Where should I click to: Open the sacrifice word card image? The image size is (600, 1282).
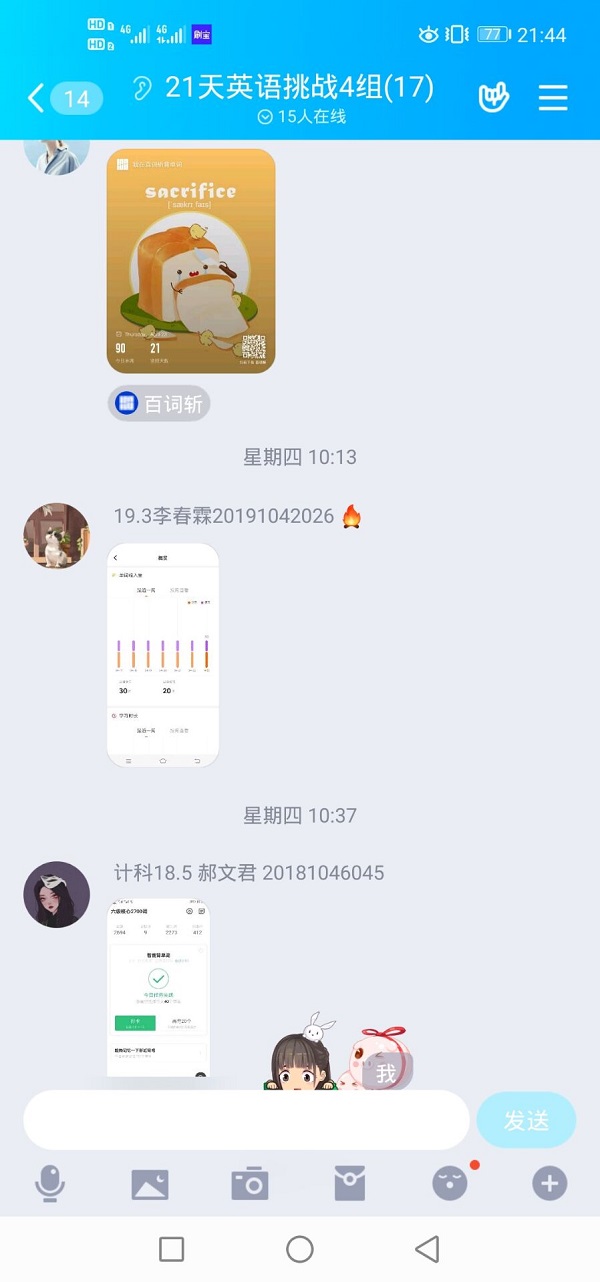(x=191, y=261)
